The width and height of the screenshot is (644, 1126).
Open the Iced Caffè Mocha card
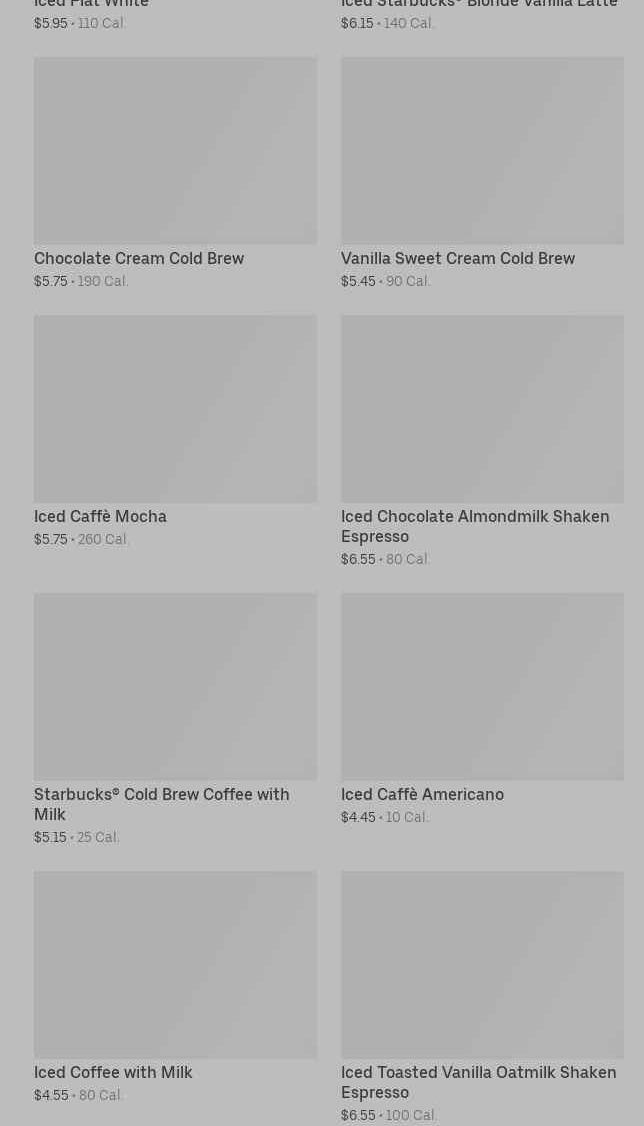pos(175,431)
